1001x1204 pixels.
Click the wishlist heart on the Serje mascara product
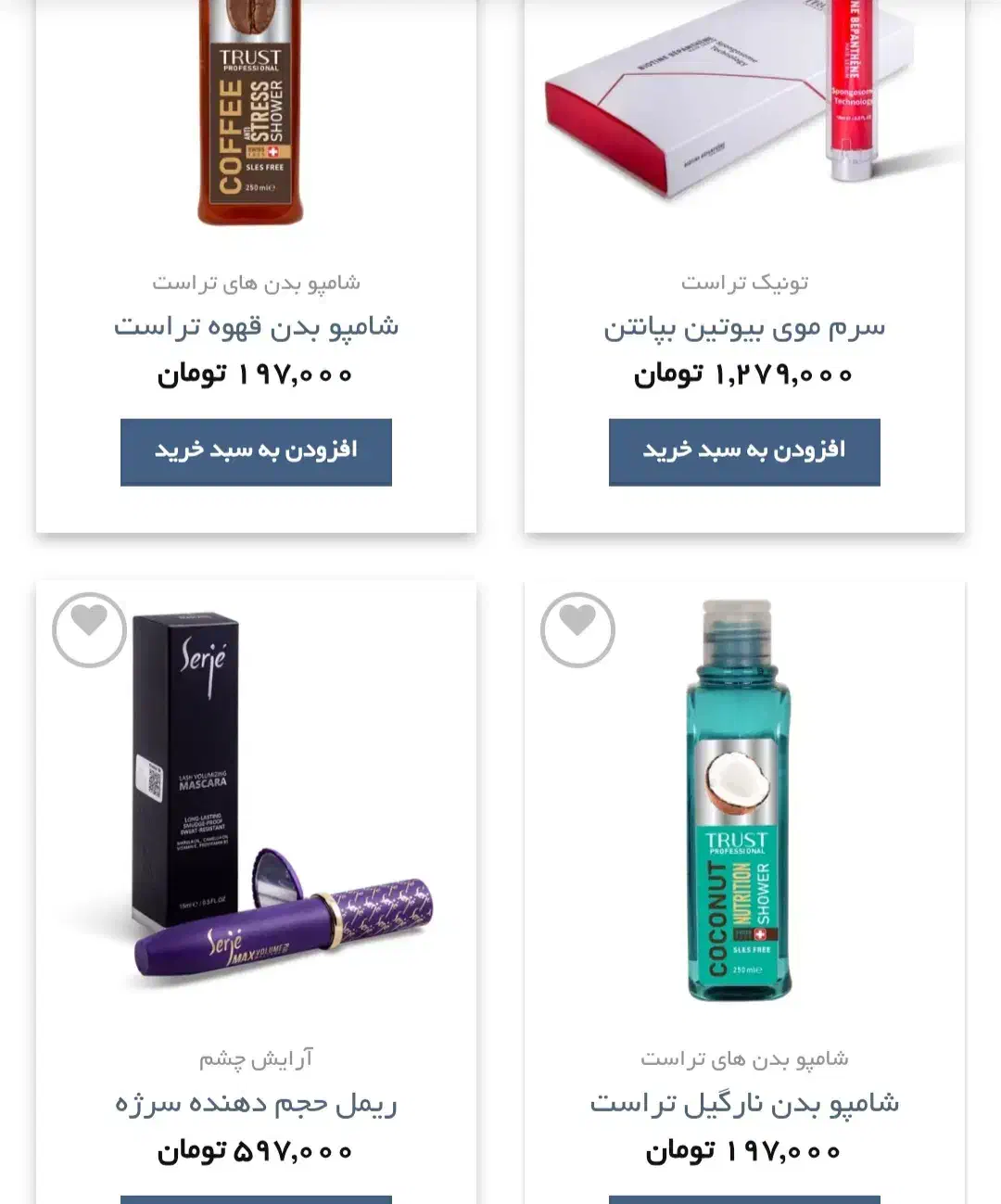90,628
